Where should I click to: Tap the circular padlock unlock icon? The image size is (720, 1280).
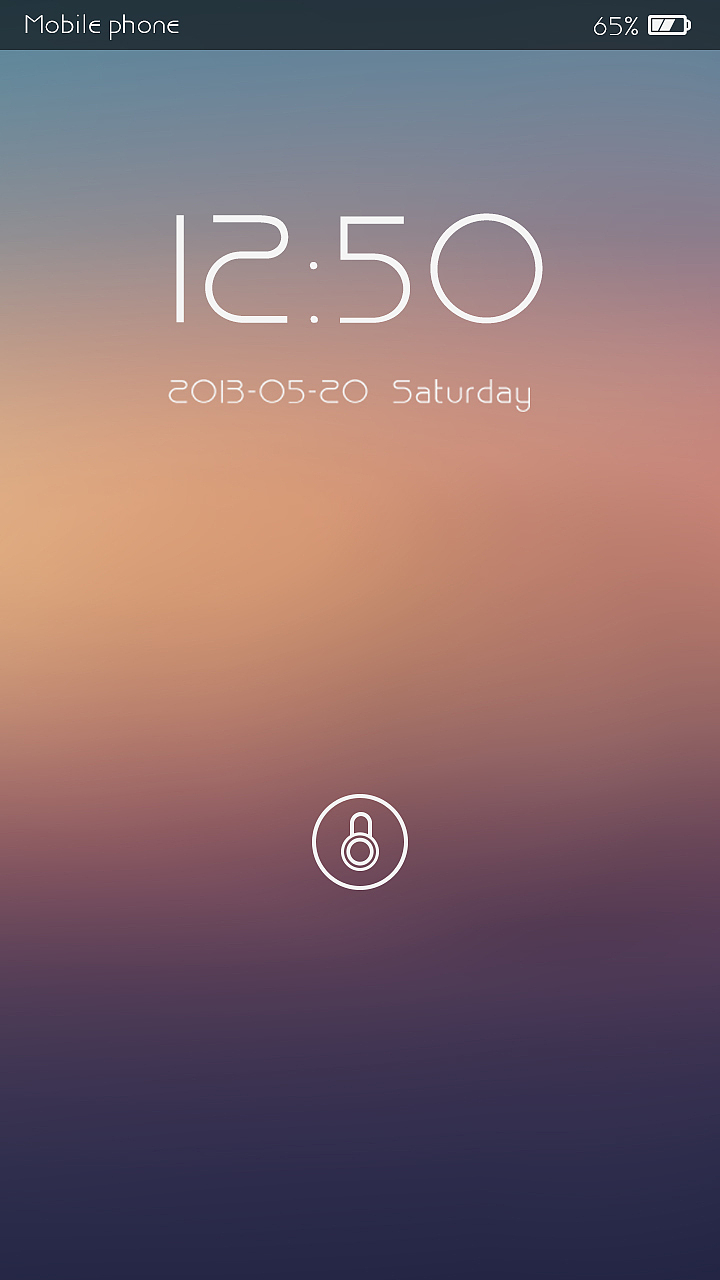point(360,842)
